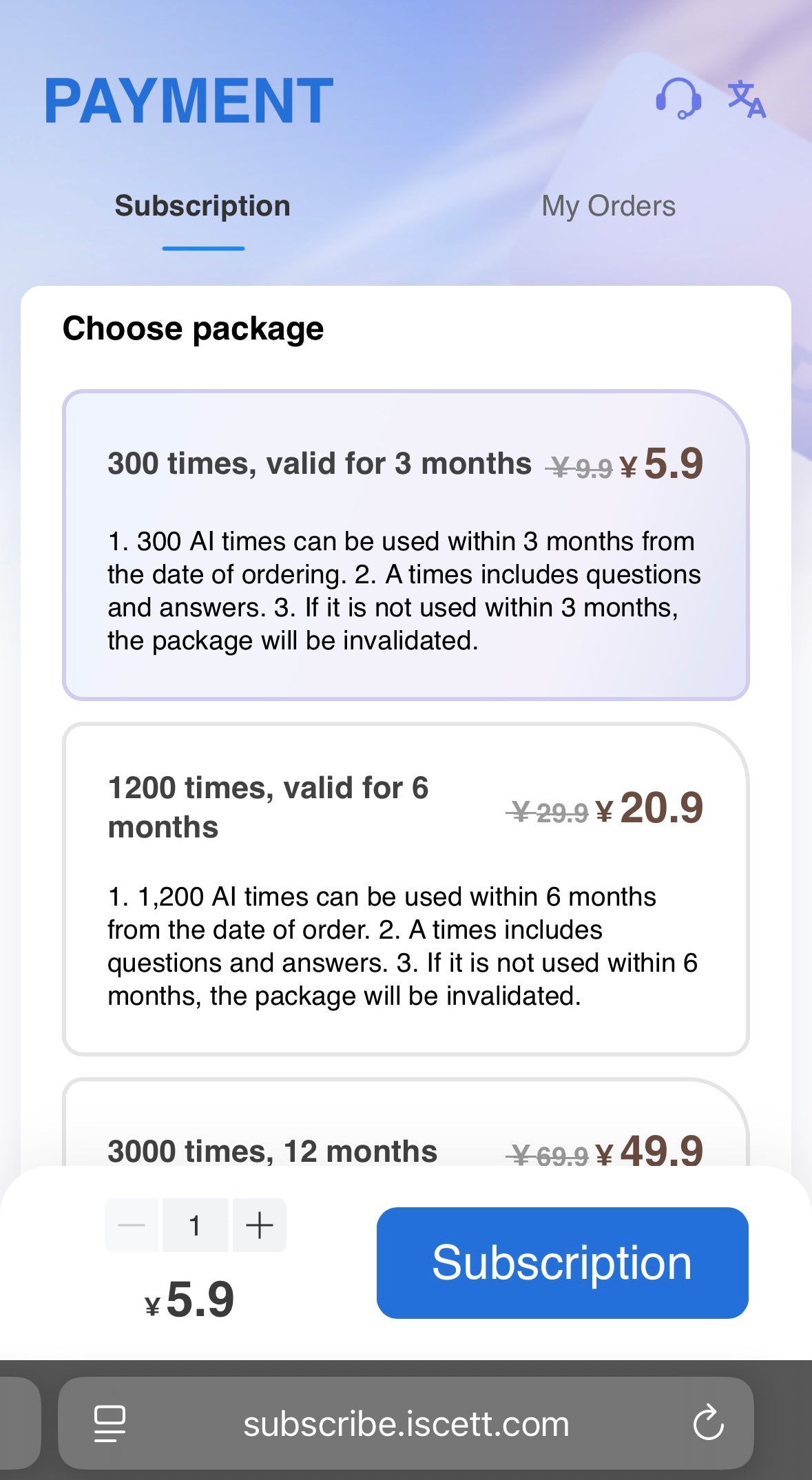Increase quantity with the plus button

point(260,1225)
